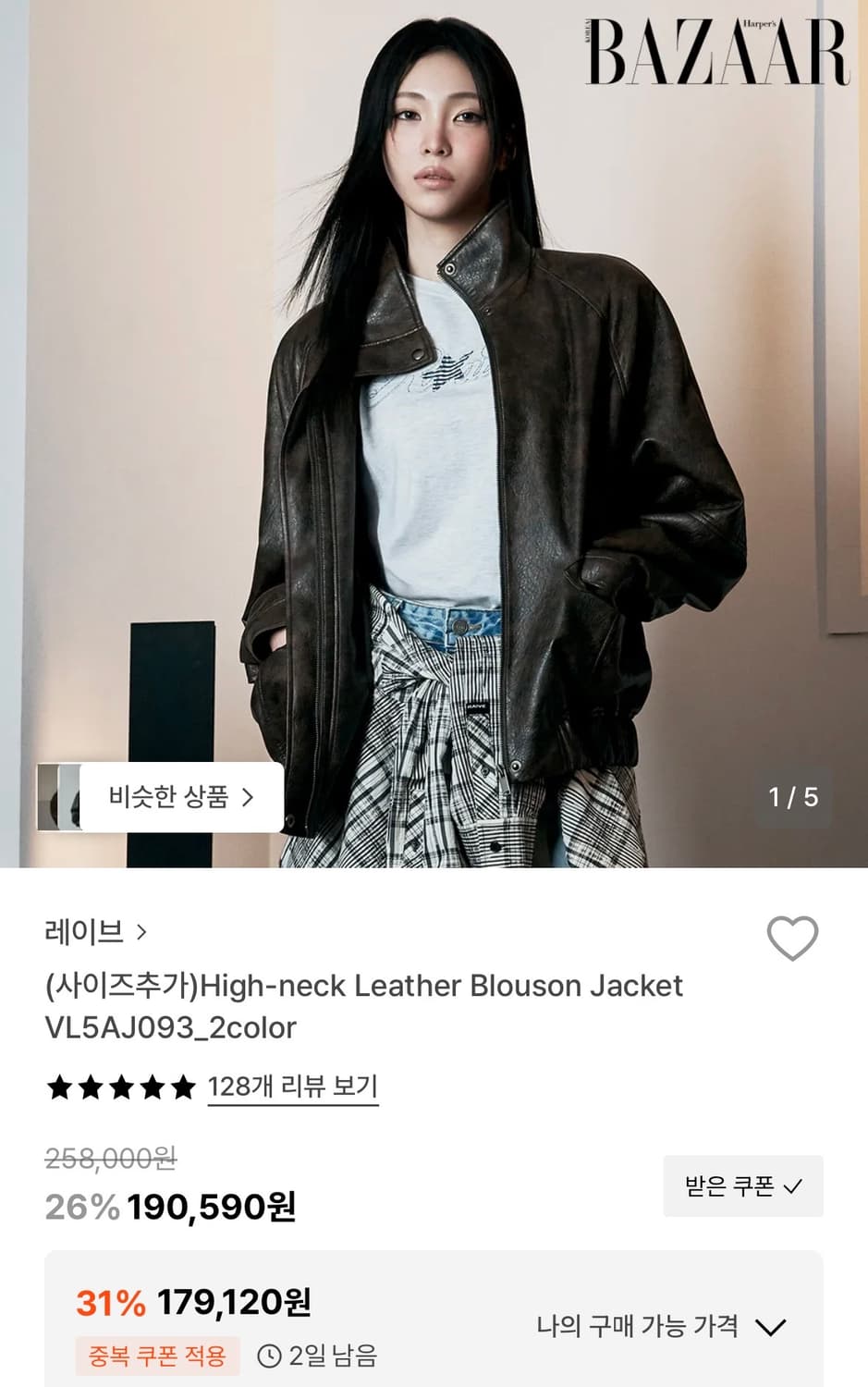
Task: Select the 중복 쿠폰 적용 badge
Action: (x=157, y=1356)
